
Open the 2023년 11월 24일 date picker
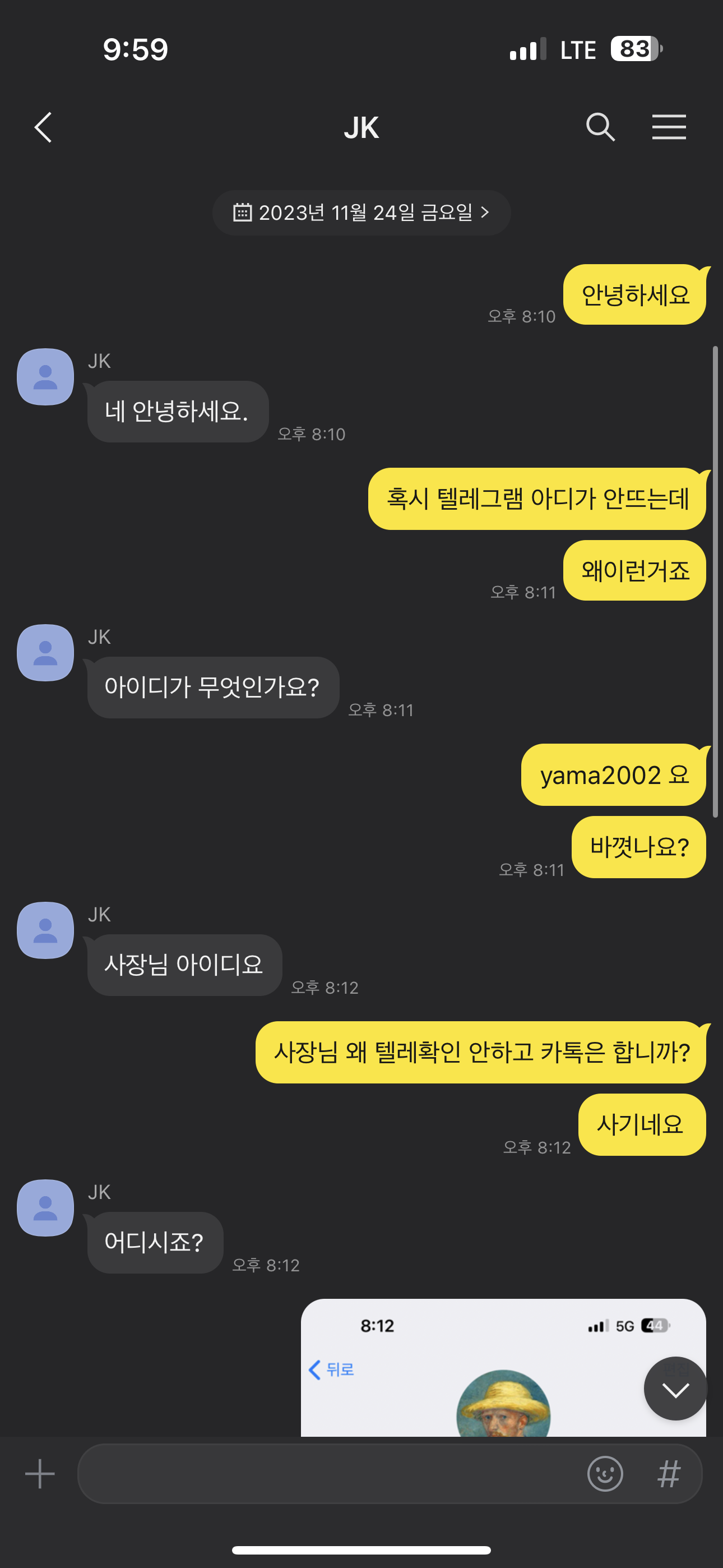(x=361, y=213)
